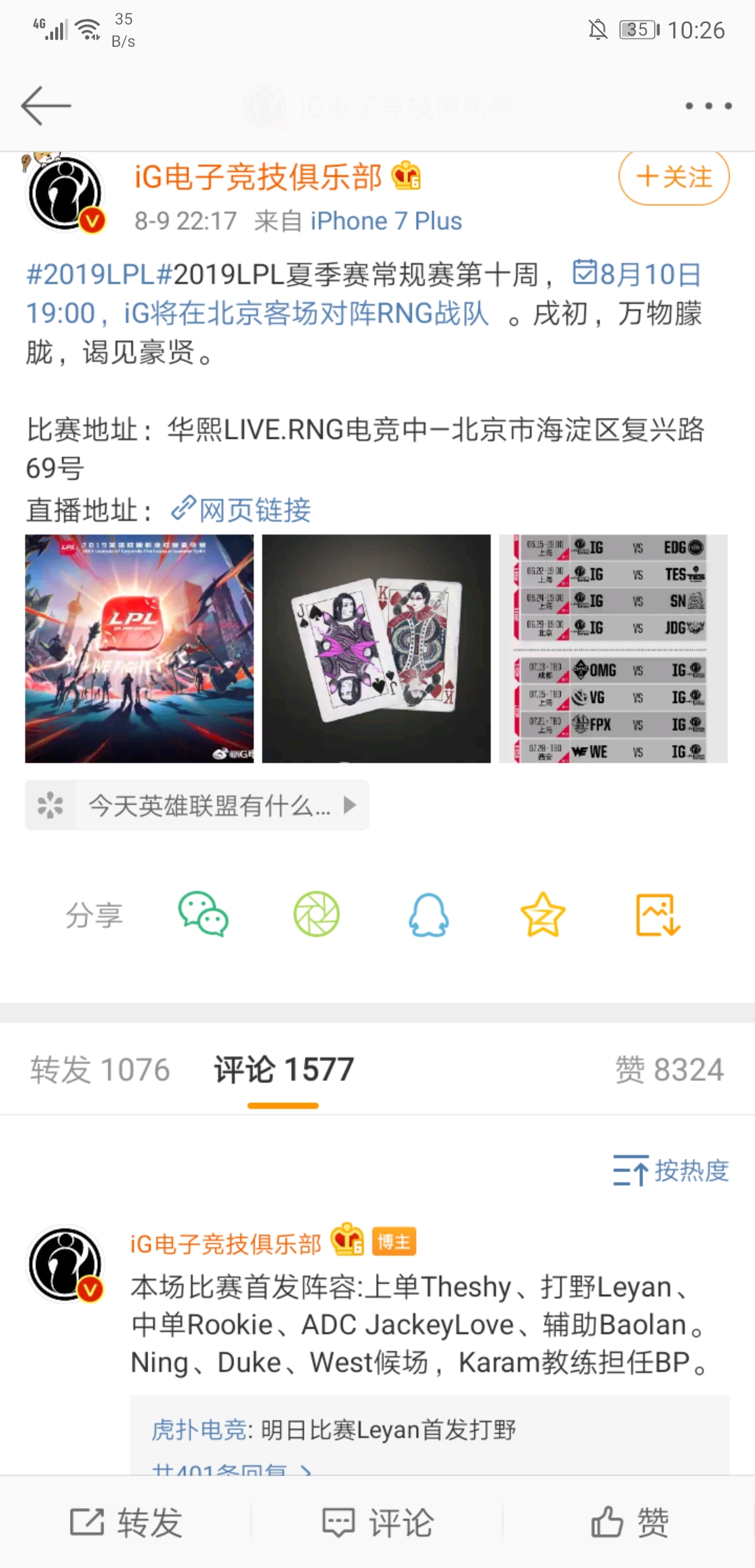Change comment sorting via 按热度
Image resolution: width=755 pixels, height=1568 pixels.
pyautogui.click(x=670, y=1170)
